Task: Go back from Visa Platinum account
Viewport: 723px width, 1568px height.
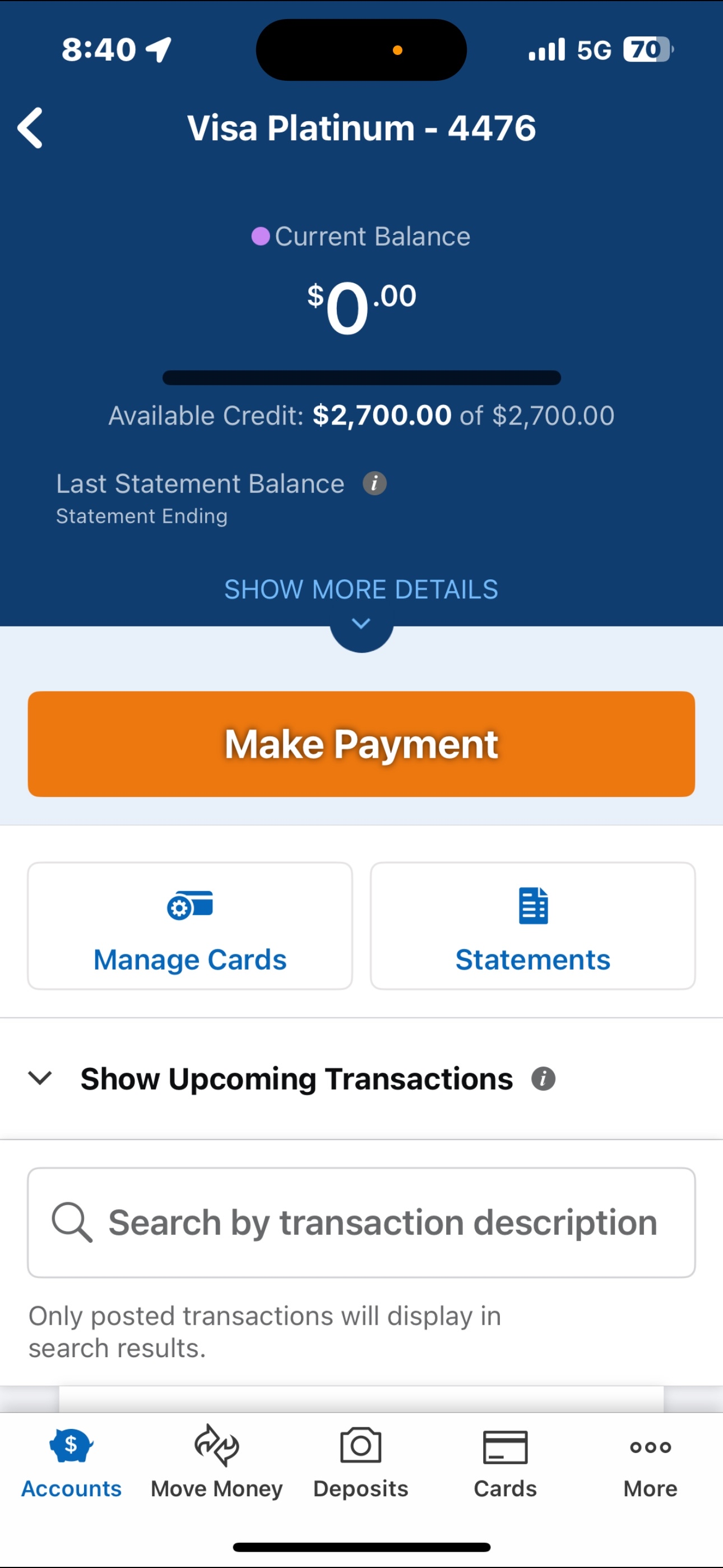Action: 30,128
